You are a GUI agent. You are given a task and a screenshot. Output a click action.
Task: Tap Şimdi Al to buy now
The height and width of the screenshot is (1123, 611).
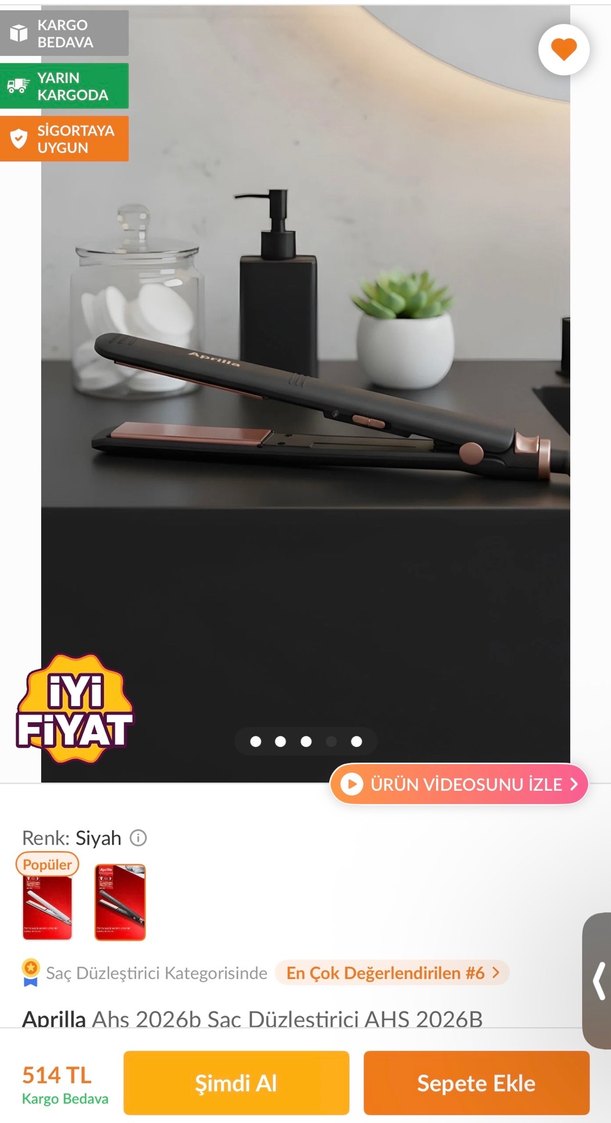(x=236, y=1083)
